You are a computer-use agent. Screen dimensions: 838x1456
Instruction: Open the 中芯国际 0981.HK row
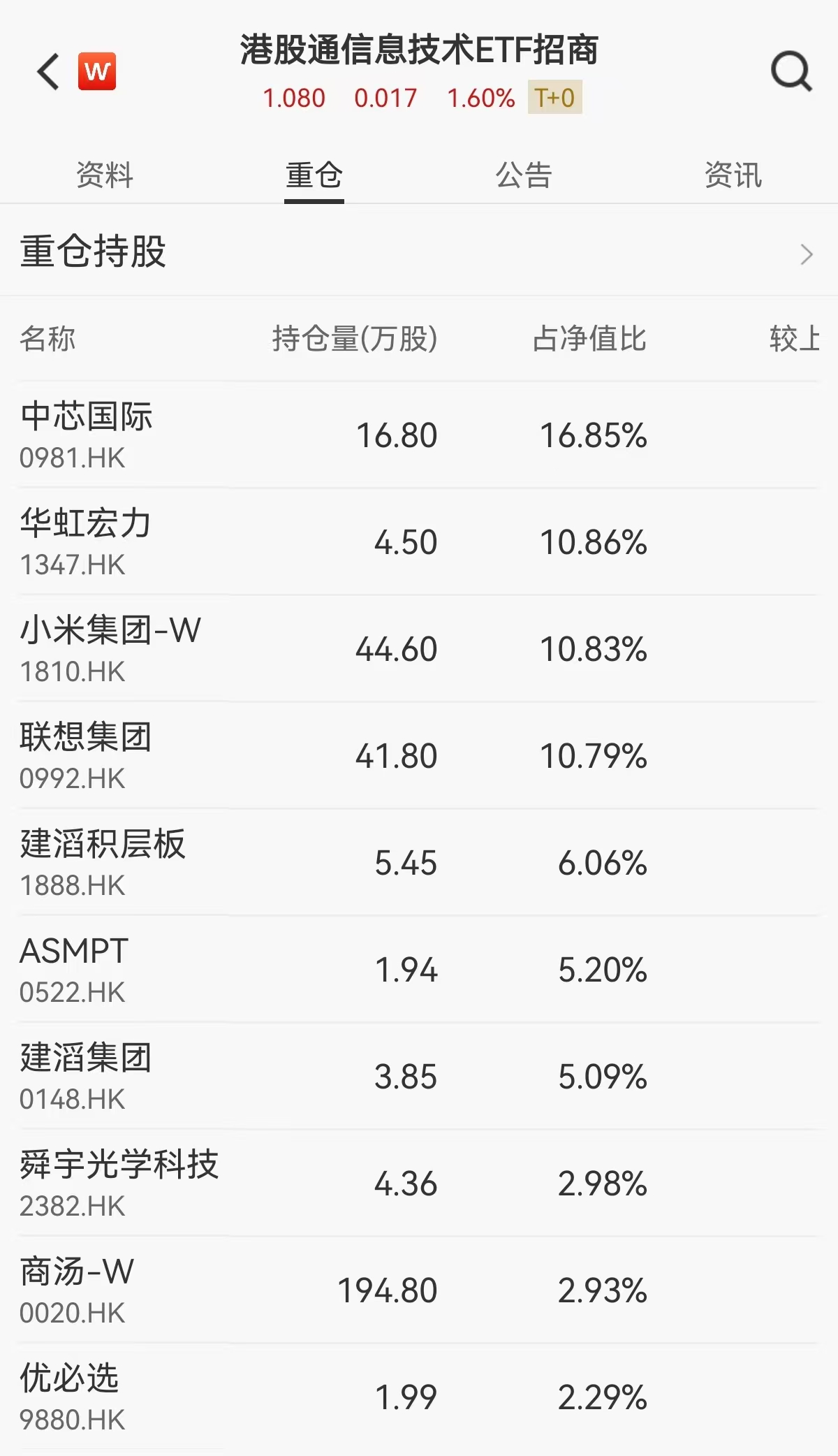coord(419,435)
